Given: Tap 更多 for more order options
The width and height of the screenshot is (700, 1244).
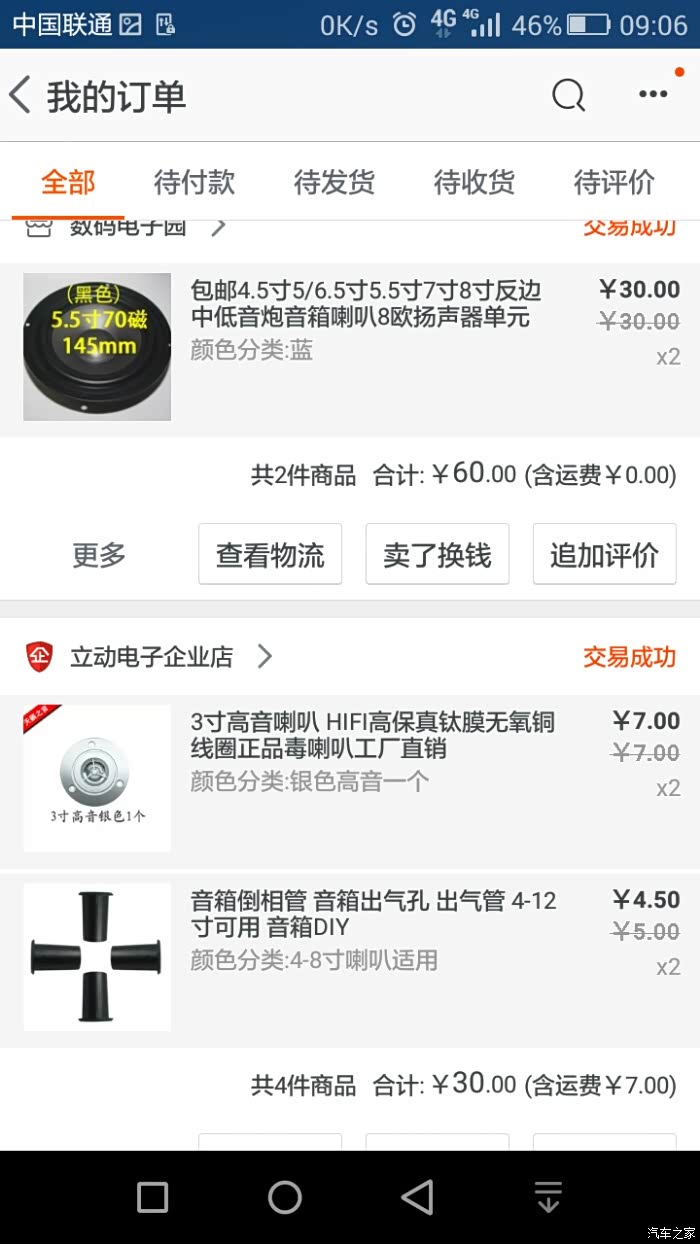Looking at the screenshot, I should pyautogui.click(x=99, y=554).
